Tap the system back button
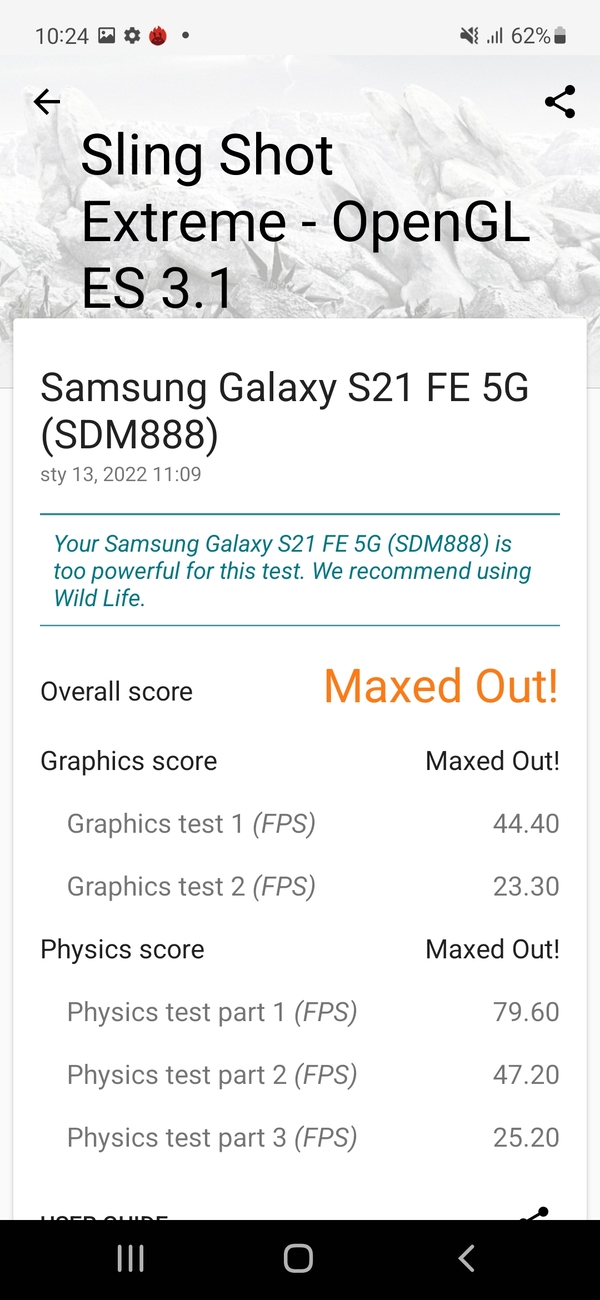The width and height of the screenshot is (600, 1300). 466,1258
